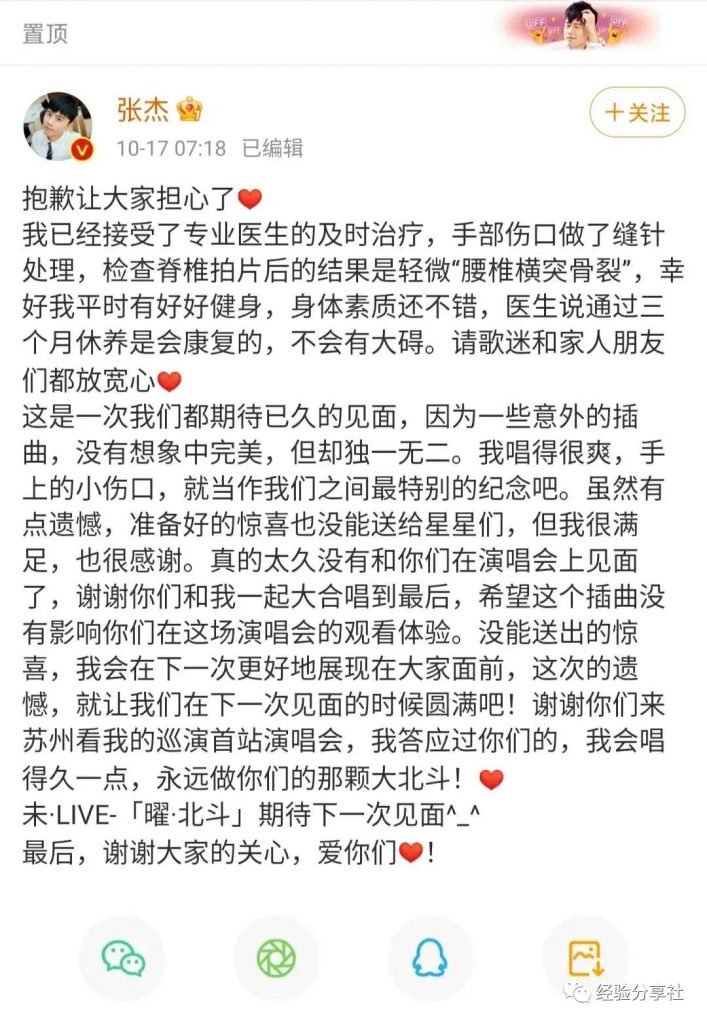Image resolution: width=707 pixels, height=1024 pixels.
Task: Open the 张杰 username link
Action: (144, 109)
